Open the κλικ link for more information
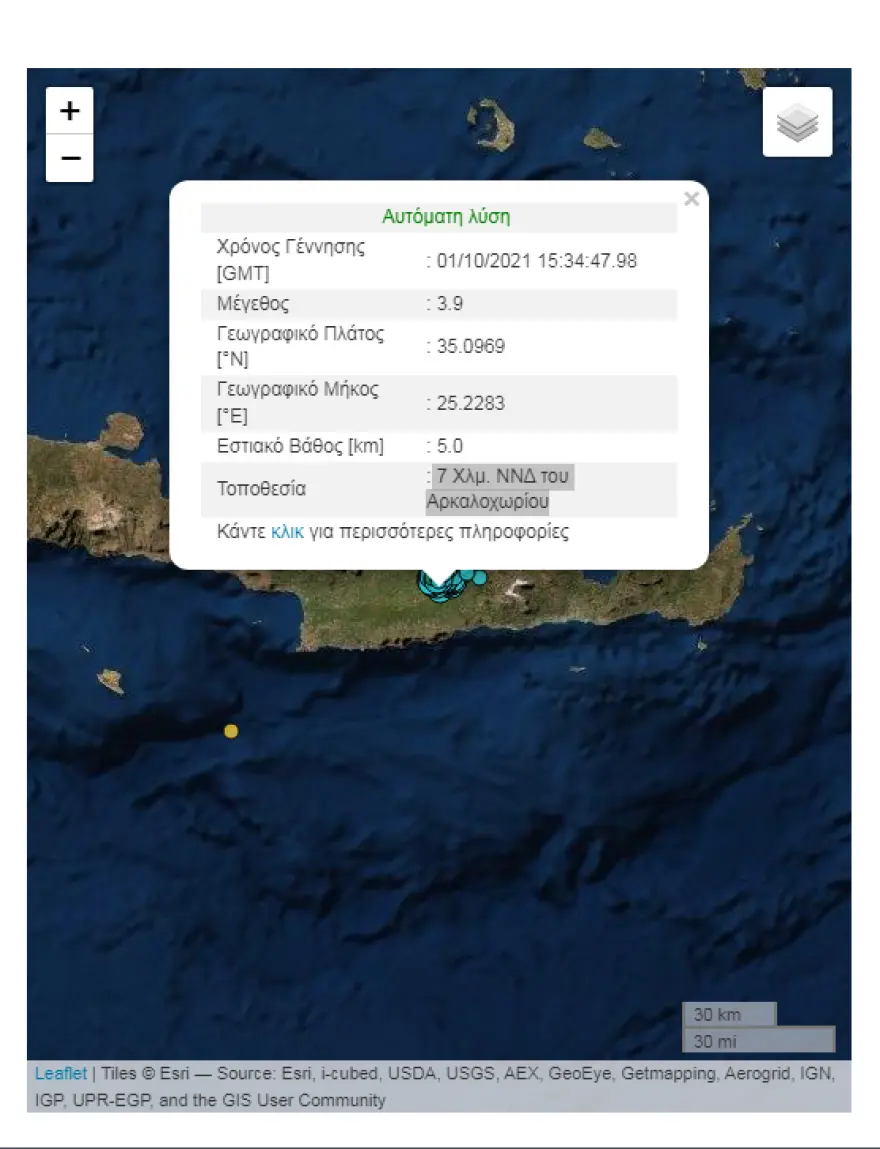 point(287,532)
